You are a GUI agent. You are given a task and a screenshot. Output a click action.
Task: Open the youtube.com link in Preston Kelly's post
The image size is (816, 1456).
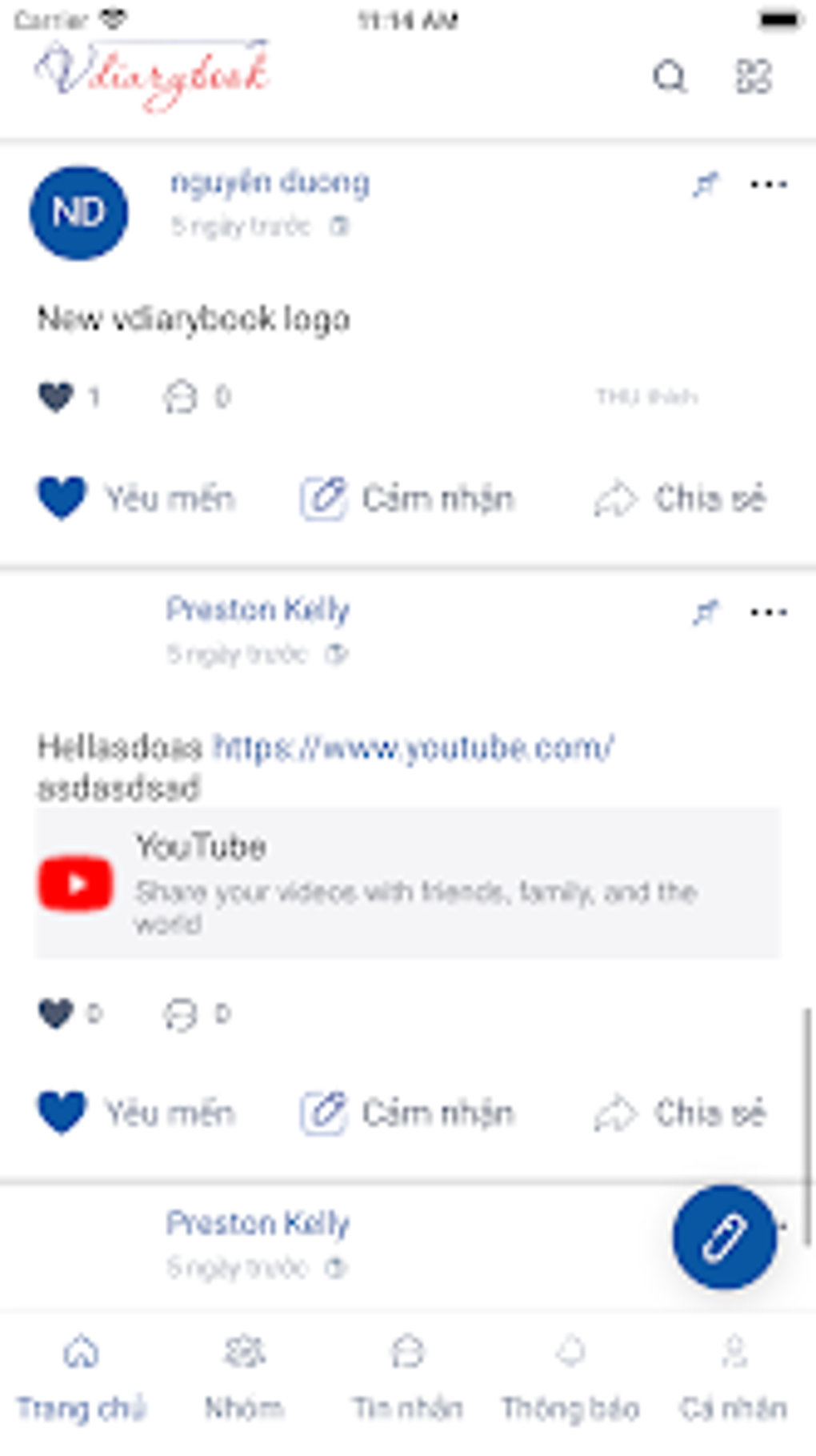click(411, 748)
